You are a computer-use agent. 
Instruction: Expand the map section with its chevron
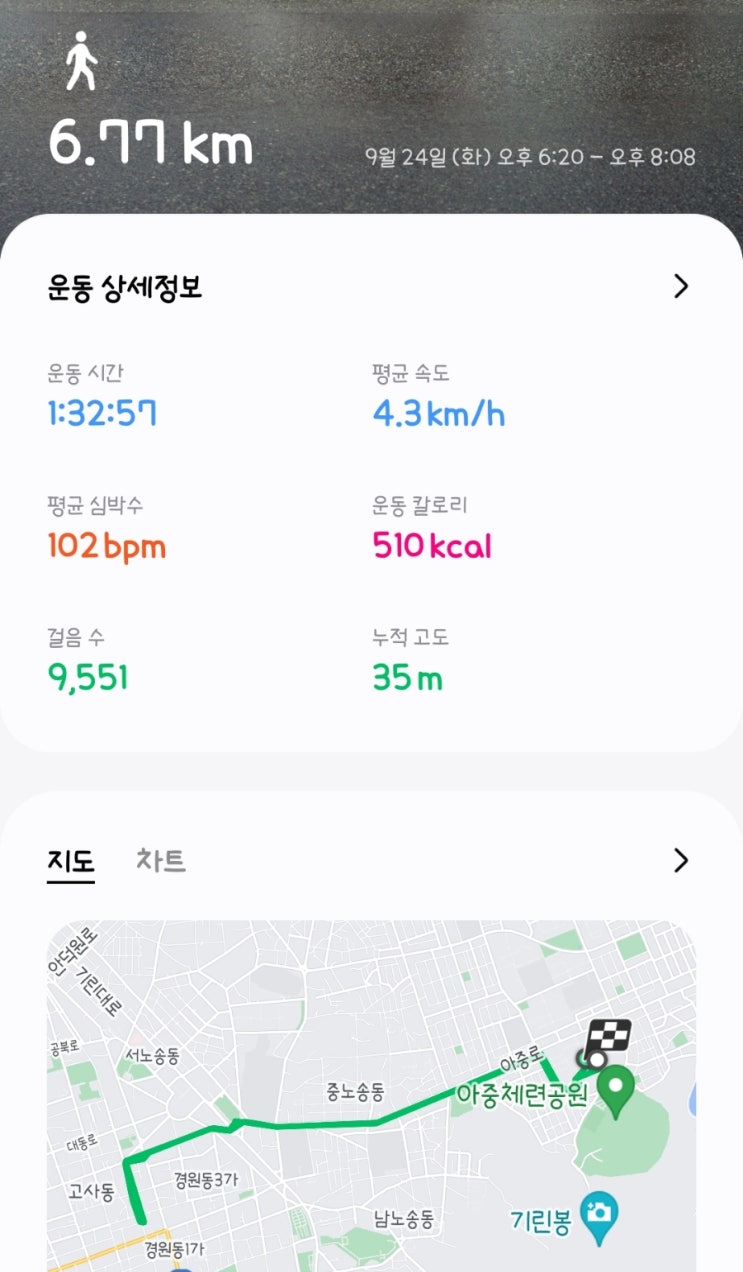681,861
